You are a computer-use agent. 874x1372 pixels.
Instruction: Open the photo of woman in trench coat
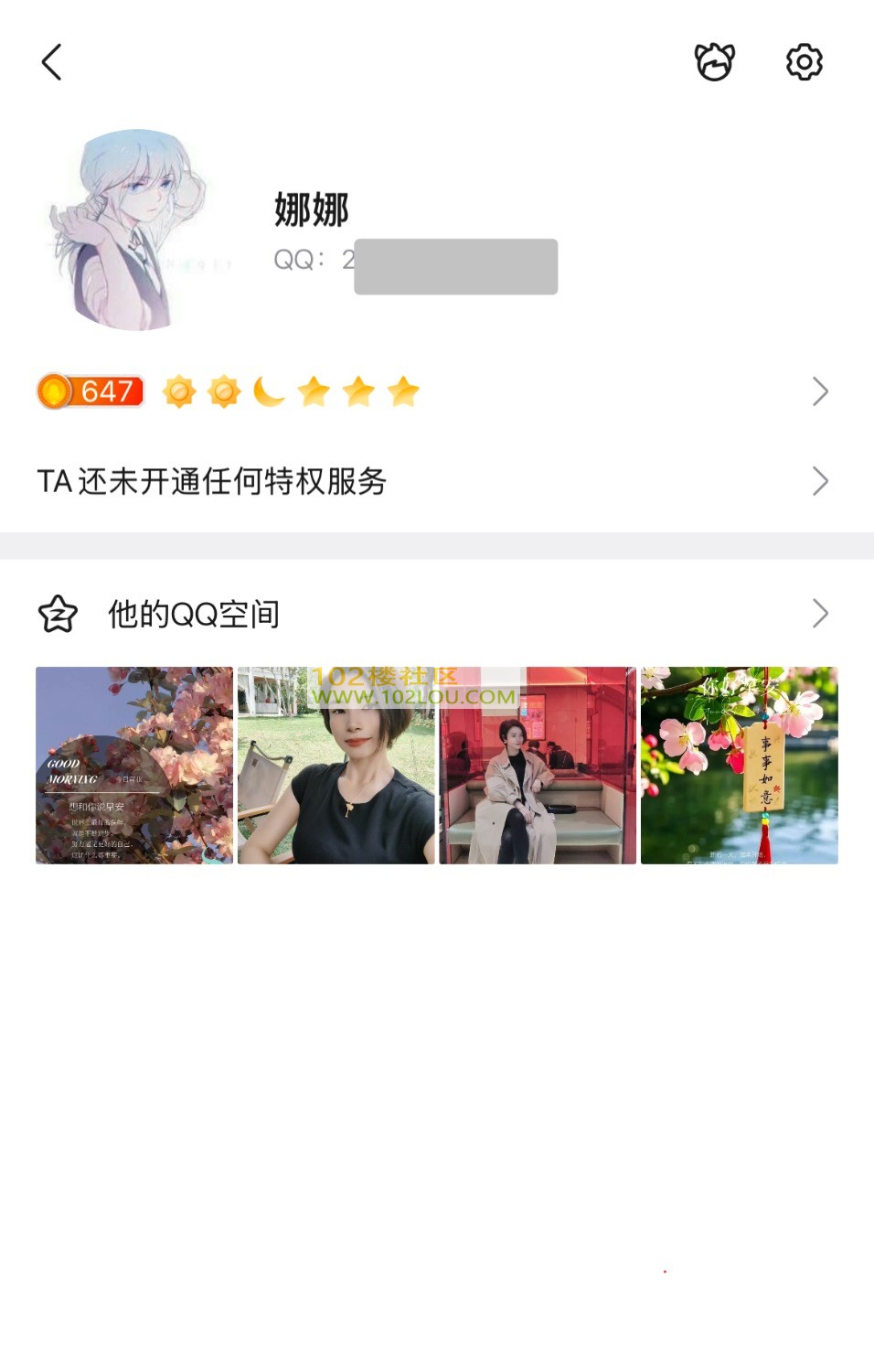tap(538, 766)
